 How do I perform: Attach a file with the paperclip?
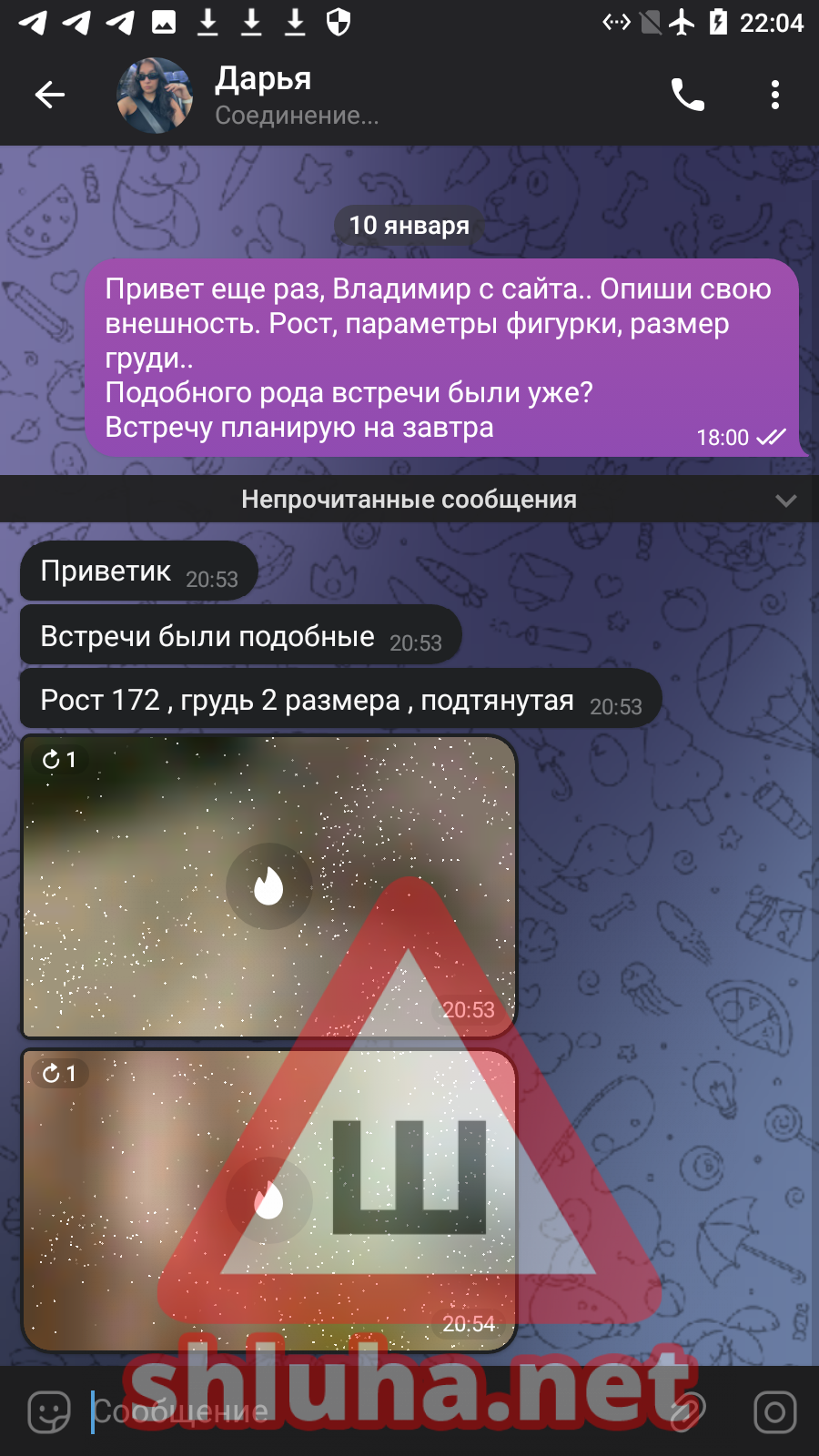tap(688, 1412)
